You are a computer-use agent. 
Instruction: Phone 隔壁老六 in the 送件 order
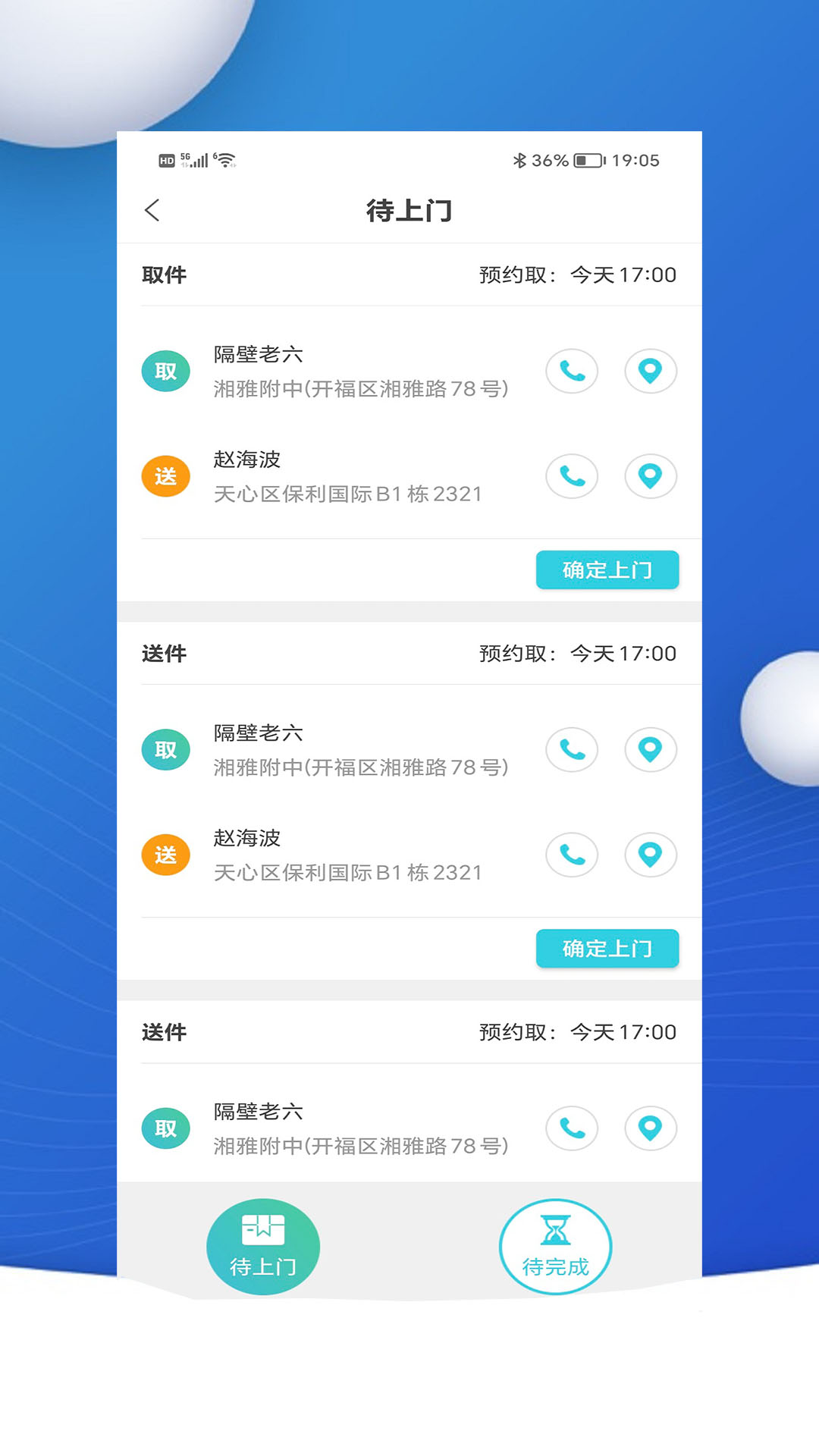(573, 750)
